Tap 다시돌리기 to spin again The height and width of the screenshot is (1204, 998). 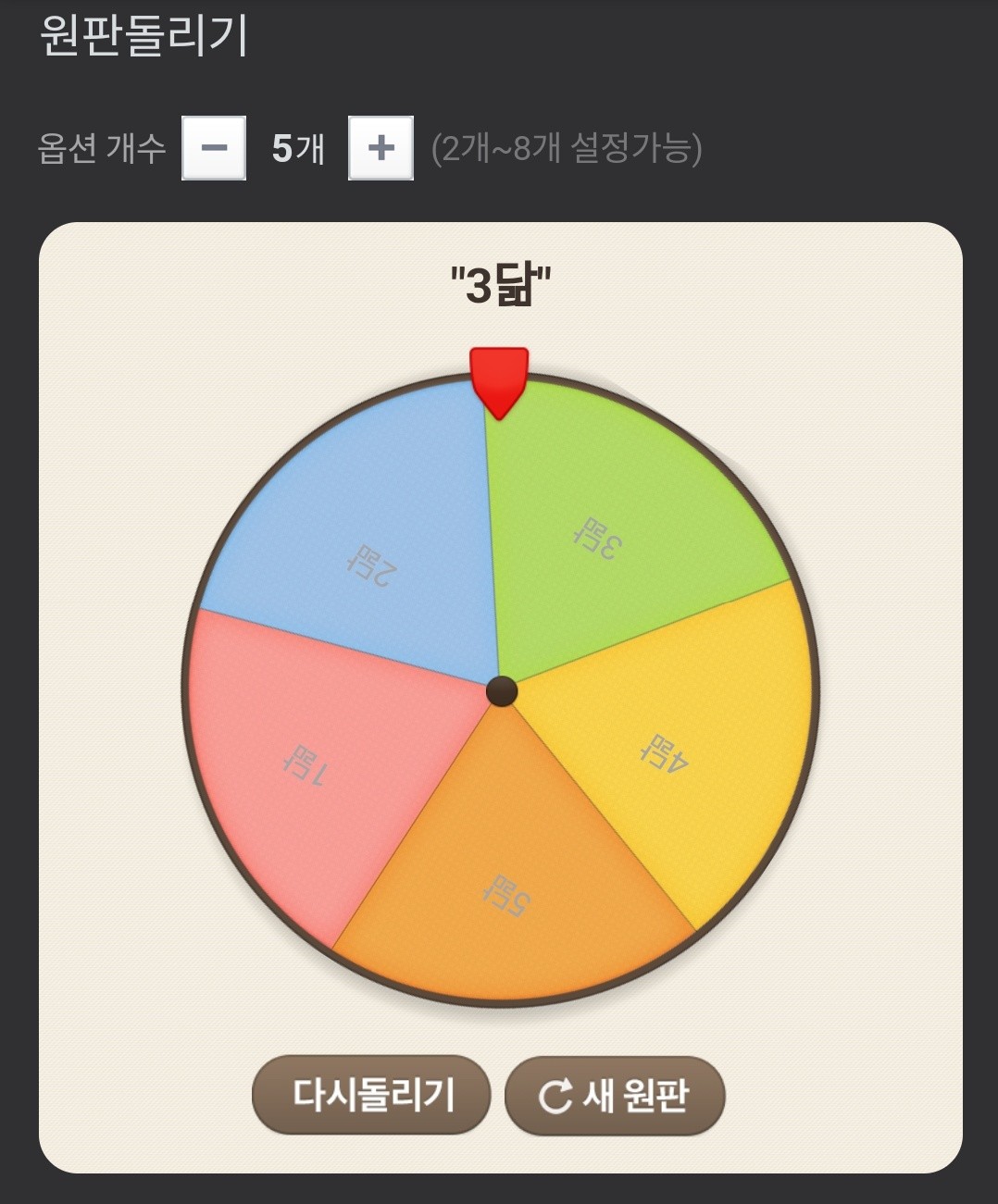pyautogui.click(x=371, y=1095)
